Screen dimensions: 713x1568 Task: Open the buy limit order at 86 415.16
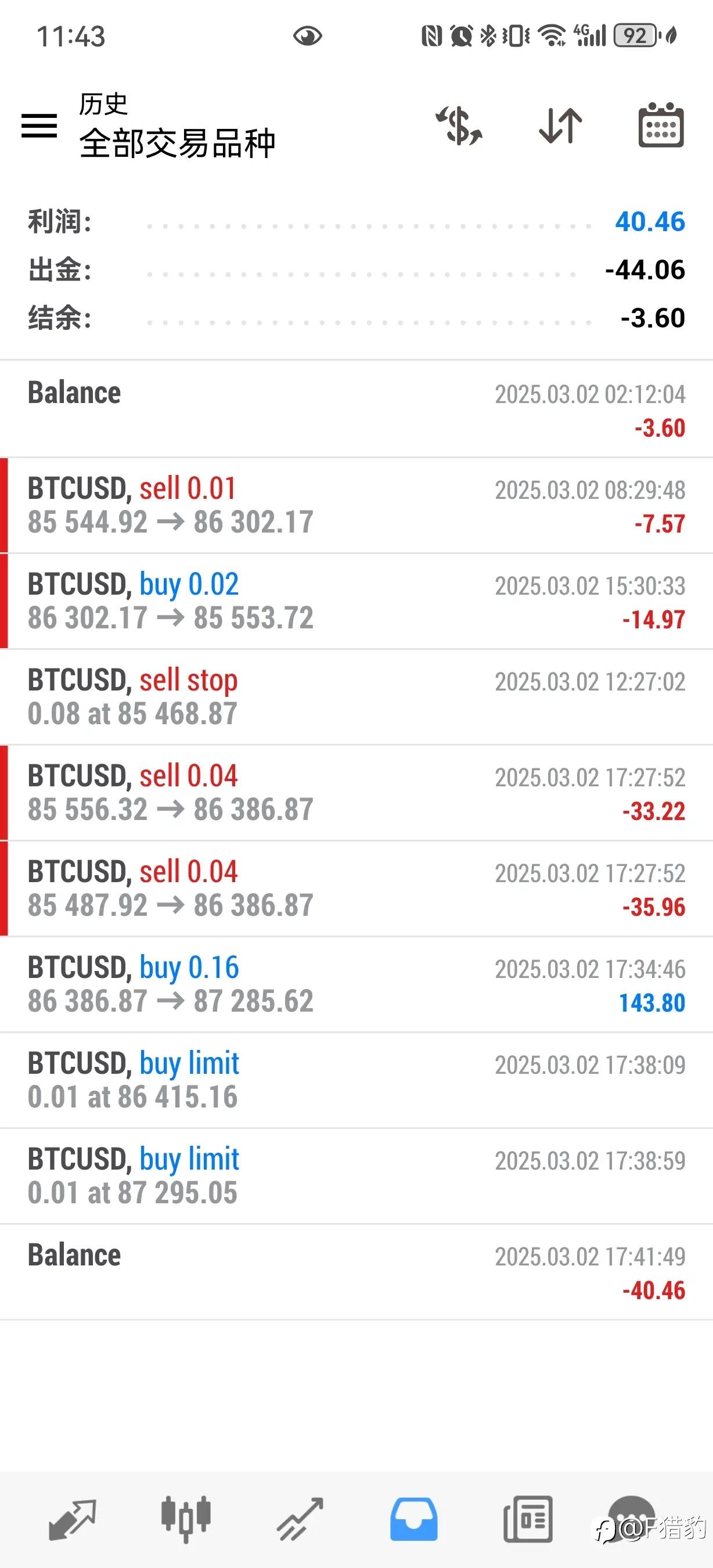(356, 1080)
